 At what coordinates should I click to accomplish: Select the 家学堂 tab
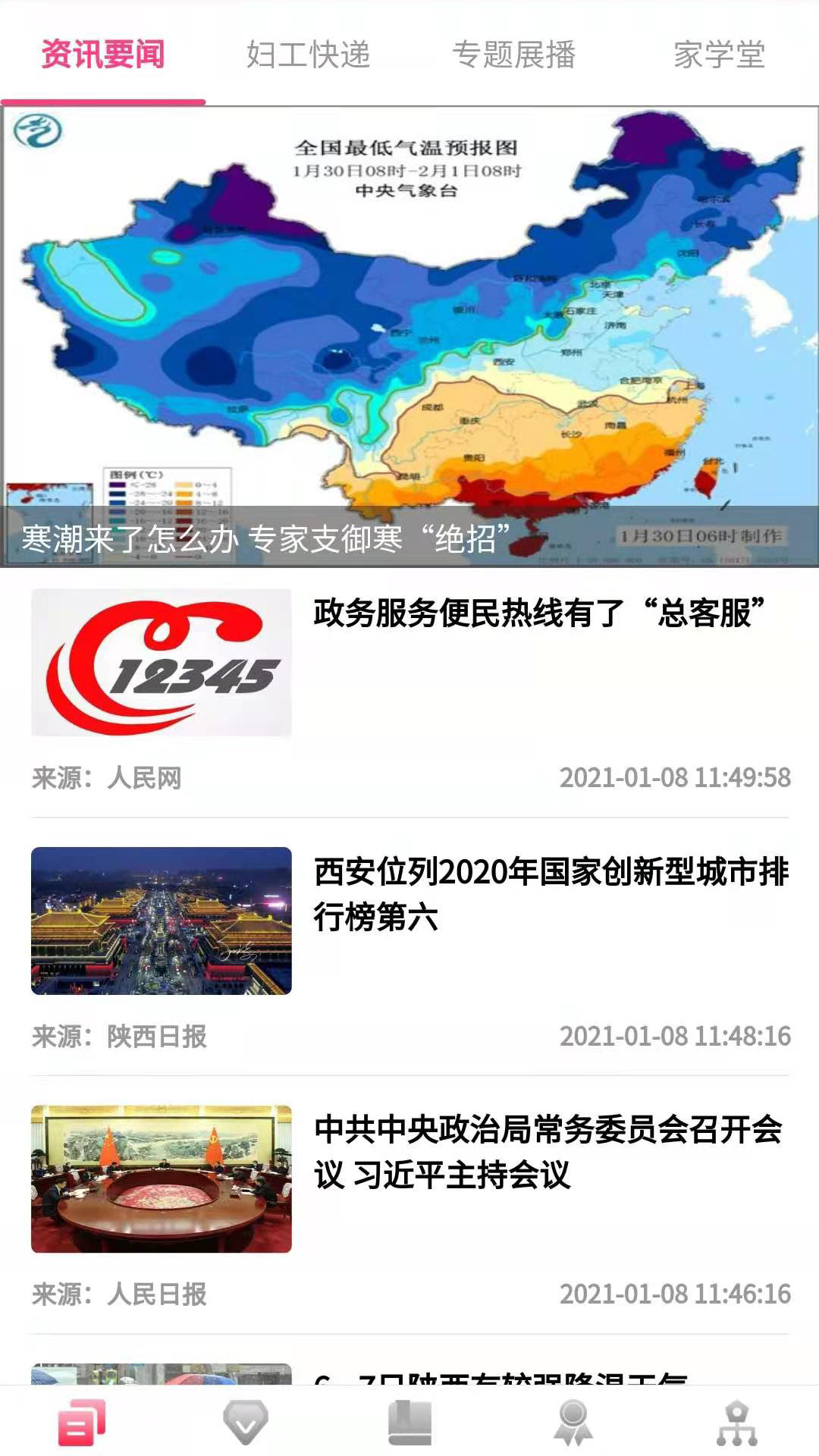719,55
